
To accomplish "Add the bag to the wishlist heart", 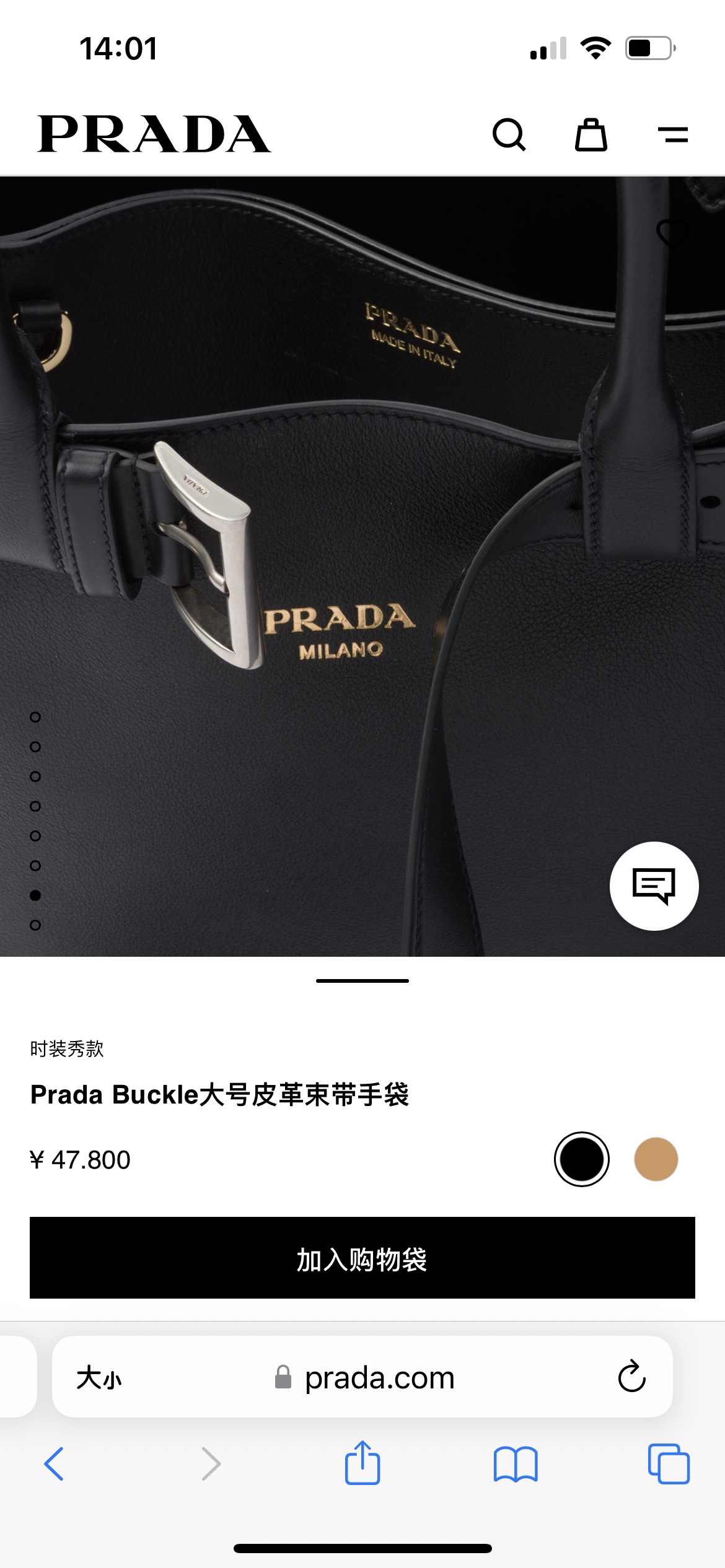I will tap(673, 234).
